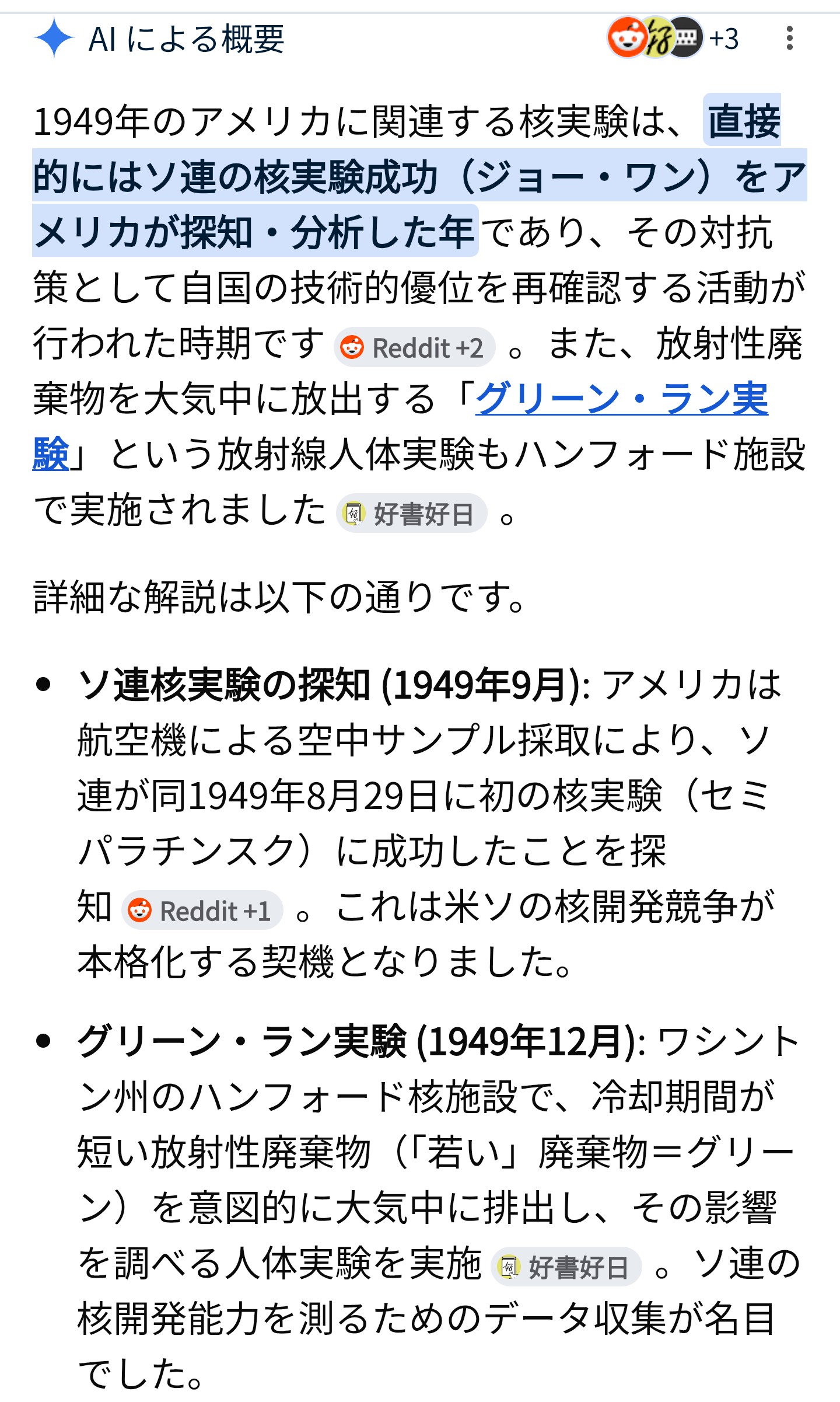Open the 好書好日 chip after 実施されました
Screen dimensions: 840x1402
coord(412,514)
